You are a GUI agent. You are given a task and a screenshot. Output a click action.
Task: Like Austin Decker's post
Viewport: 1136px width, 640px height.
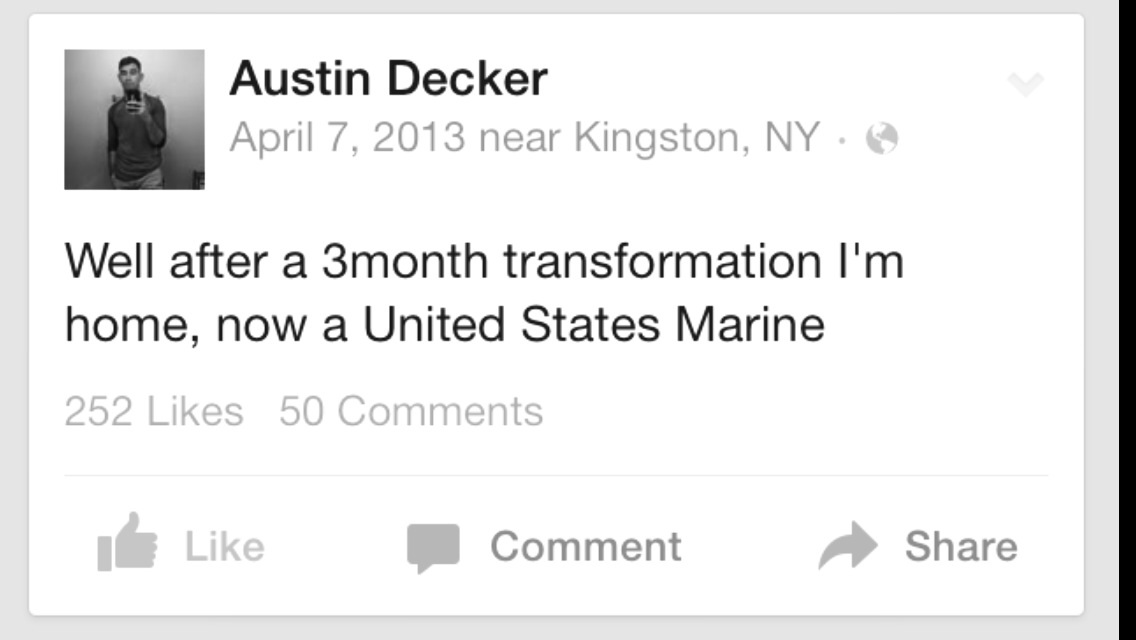pyautogui.click(x=182, y=546)
